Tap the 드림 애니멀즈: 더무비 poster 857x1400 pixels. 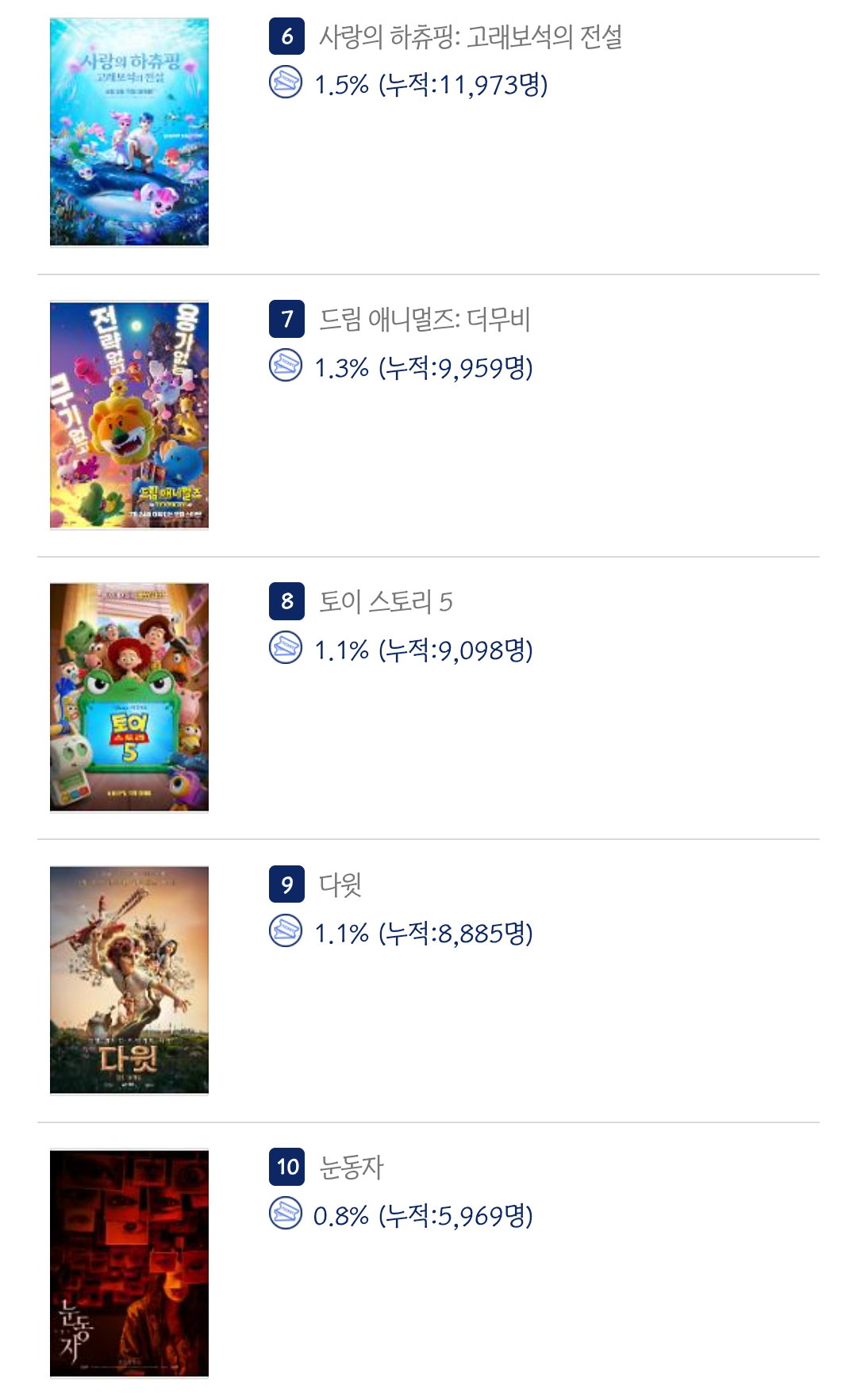click(129, 415)
